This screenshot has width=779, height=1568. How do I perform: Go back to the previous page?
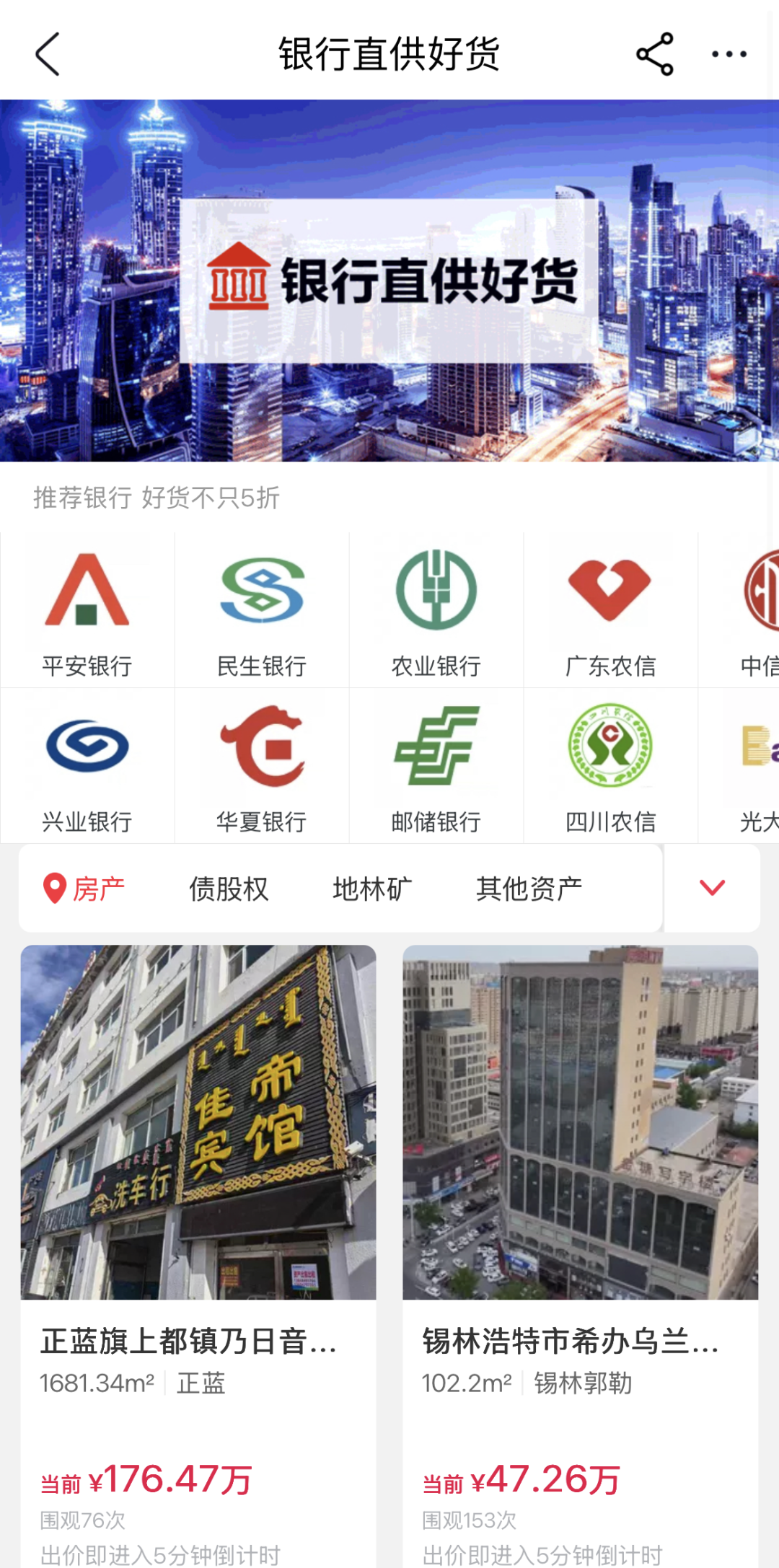(48, 54)
